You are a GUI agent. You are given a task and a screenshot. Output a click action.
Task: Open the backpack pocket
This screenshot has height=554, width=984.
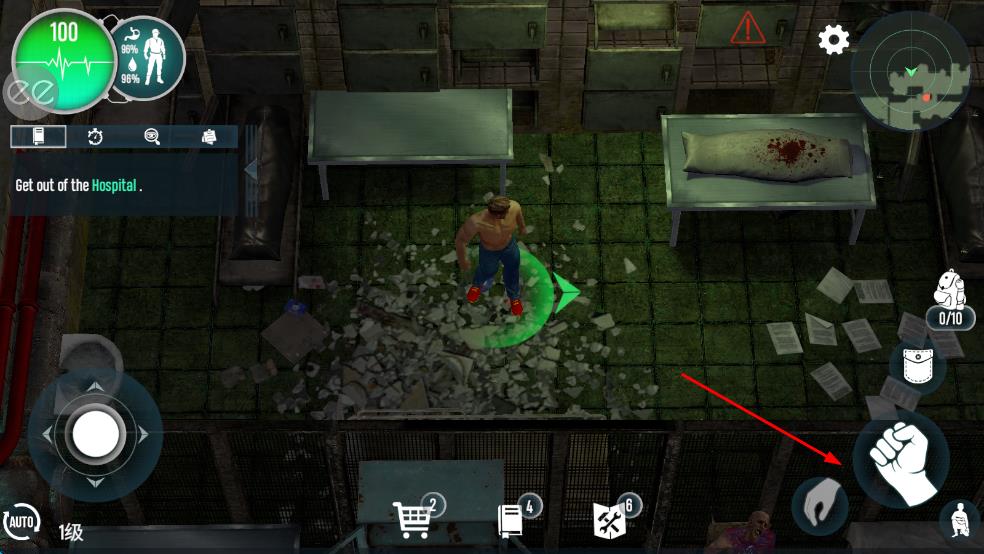917,367
